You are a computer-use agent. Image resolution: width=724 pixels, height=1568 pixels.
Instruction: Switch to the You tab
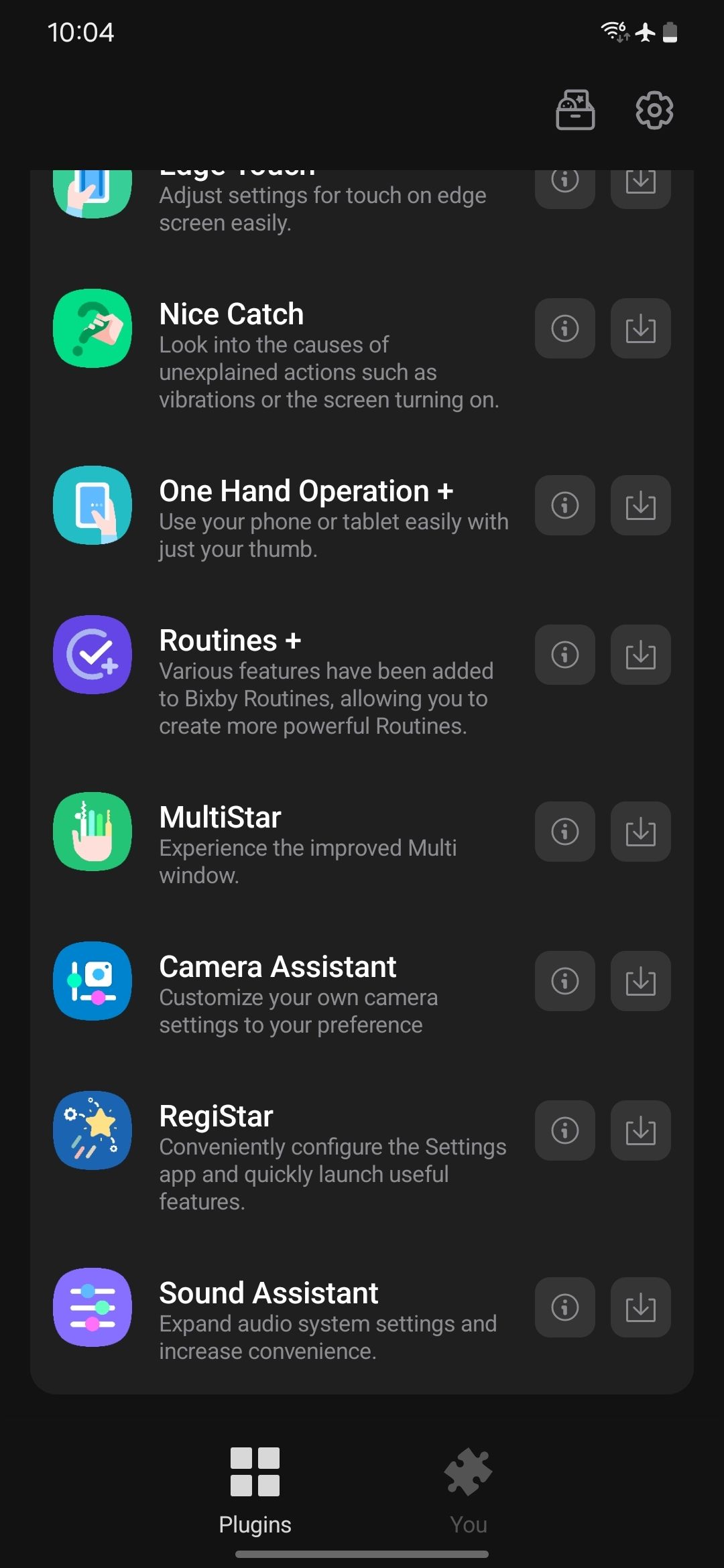click(468, 1494)
